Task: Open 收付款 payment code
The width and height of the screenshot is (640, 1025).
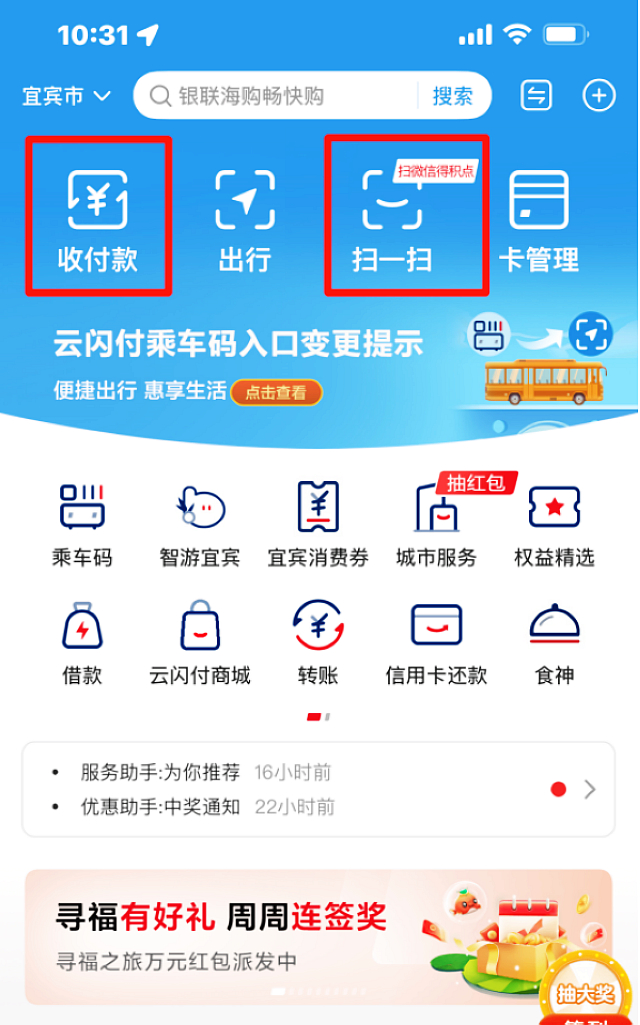Action: point(98,218)
